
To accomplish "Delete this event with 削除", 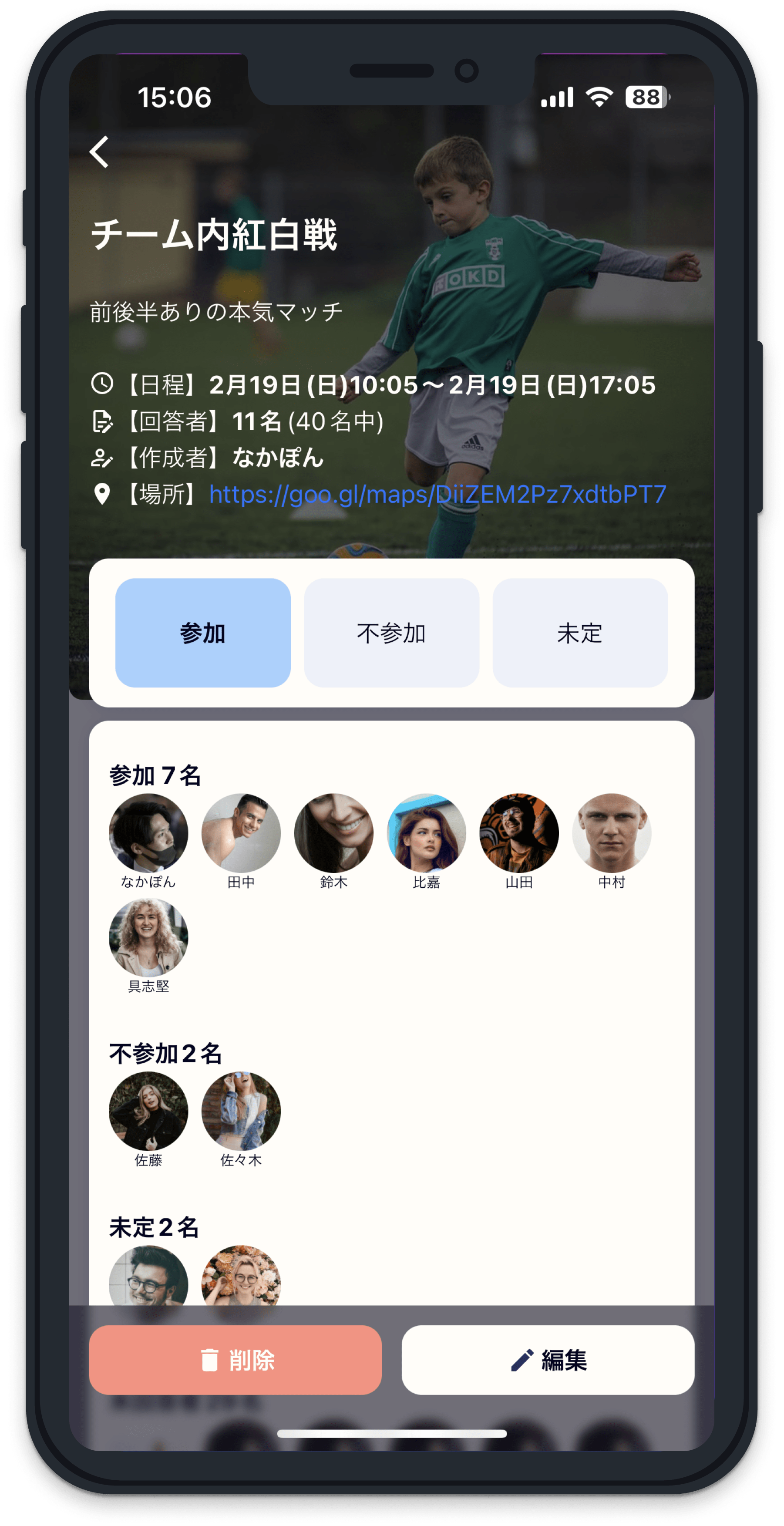I will tap(235, 1360).
